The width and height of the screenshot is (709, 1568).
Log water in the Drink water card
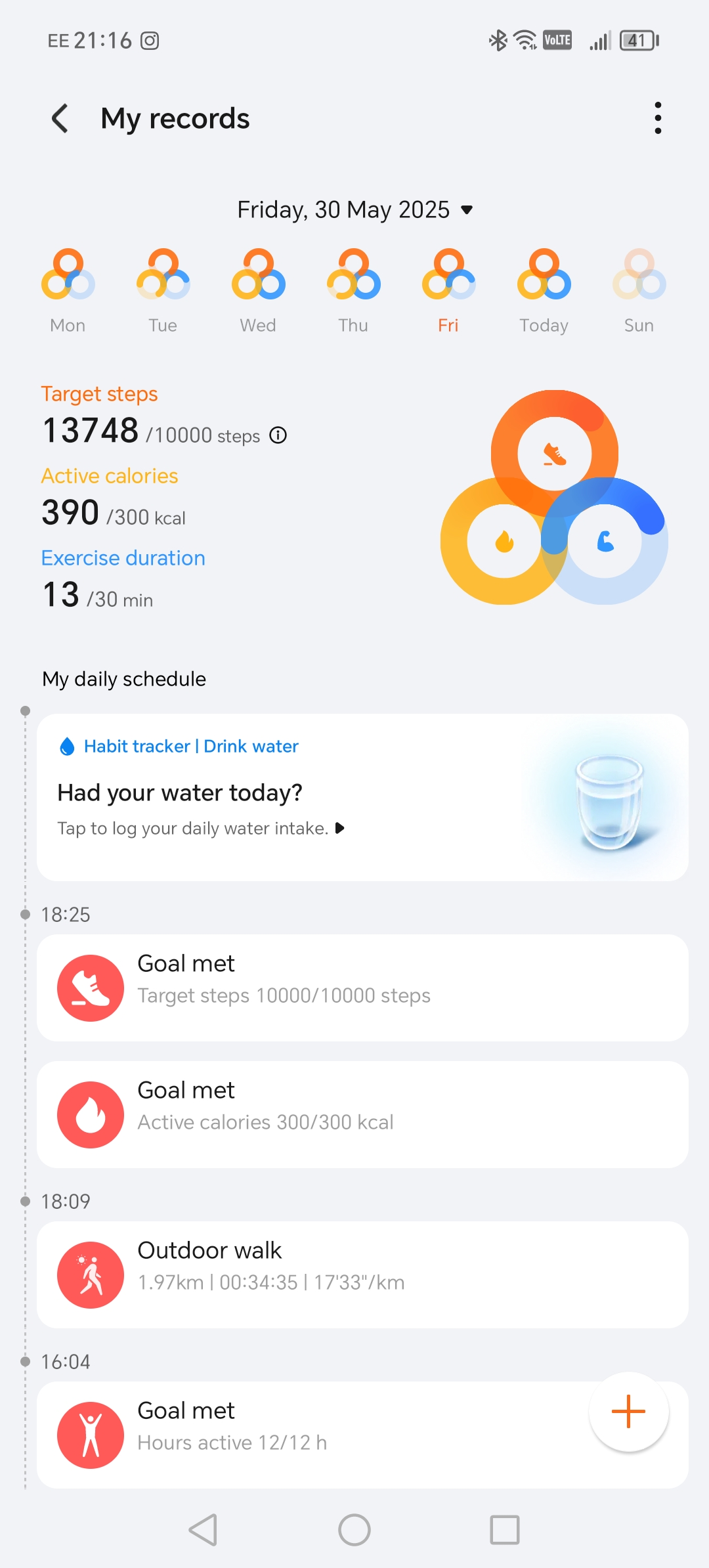(x=362, y=797)
